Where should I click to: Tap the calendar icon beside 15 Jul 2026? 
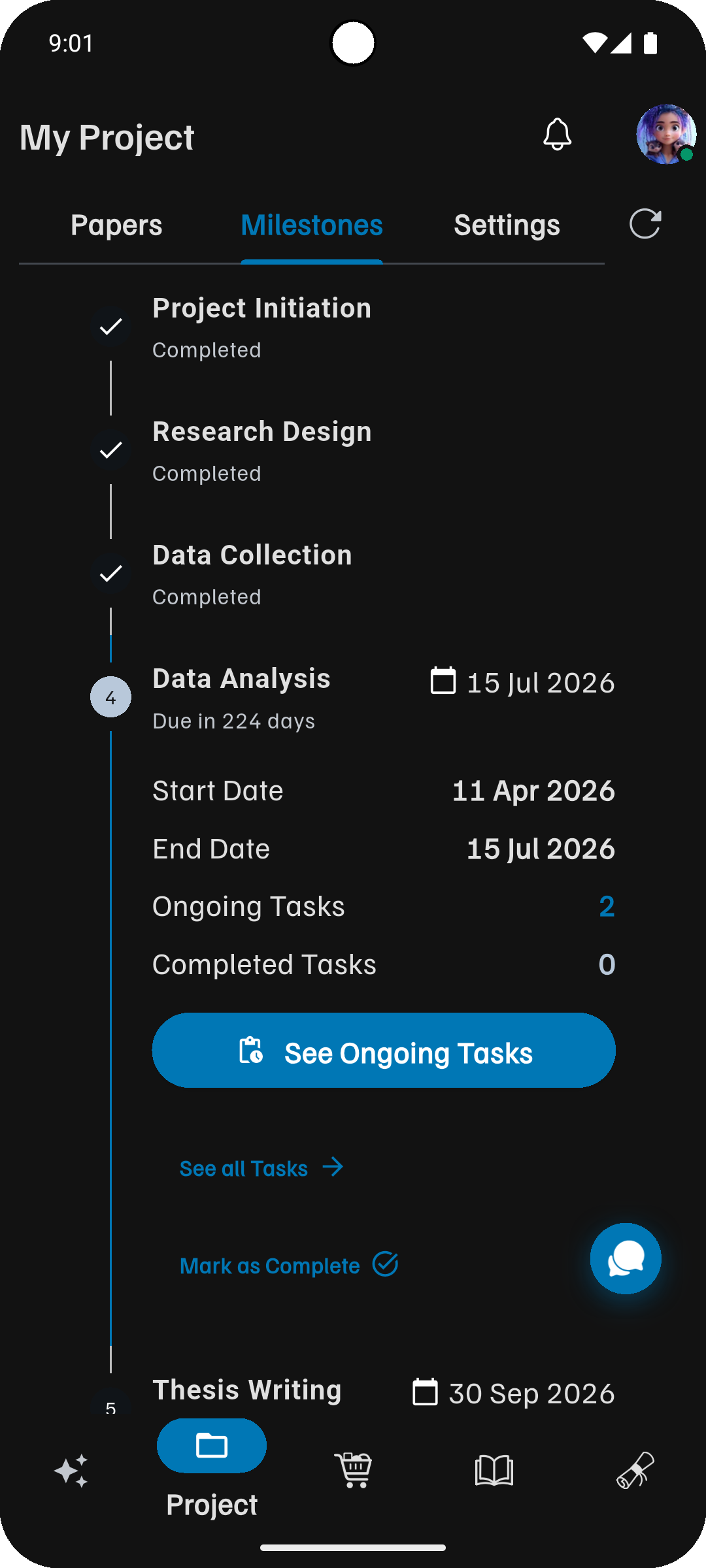pos(443,681)
